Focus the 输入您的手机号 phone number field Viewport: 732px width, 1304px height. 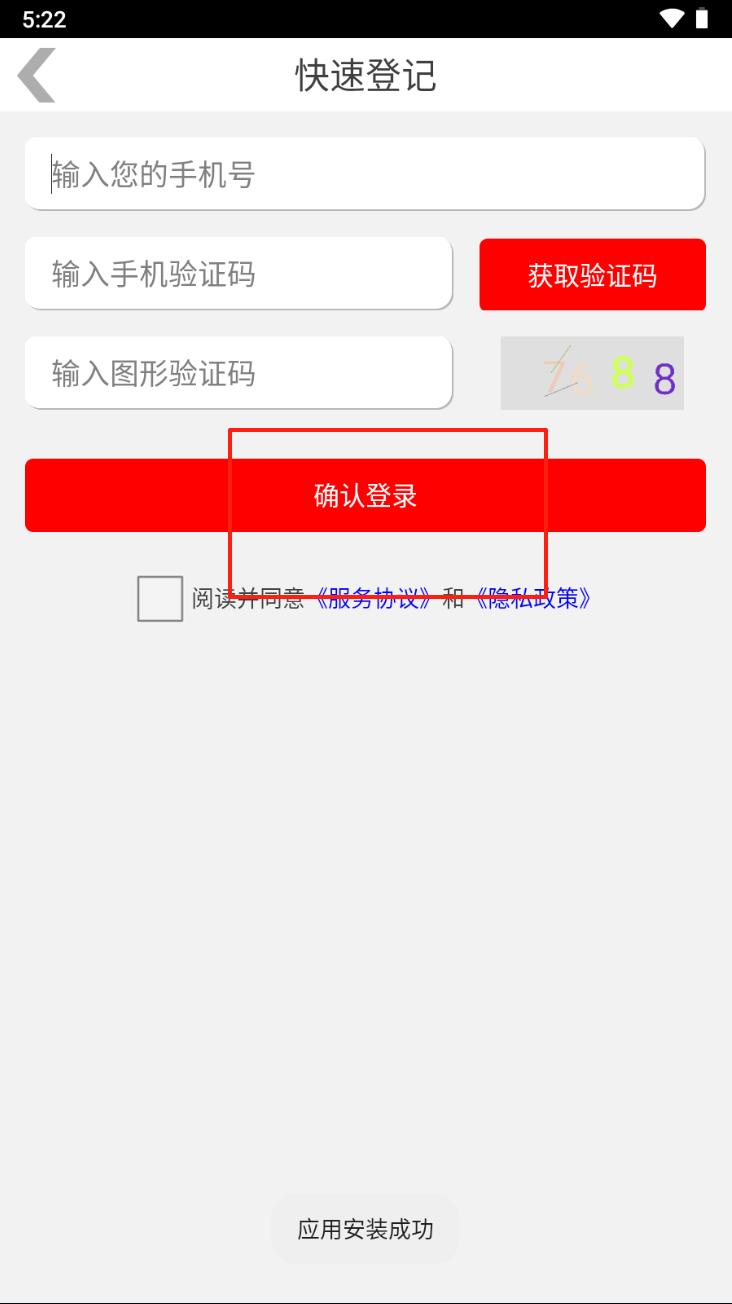pos(364,174)
